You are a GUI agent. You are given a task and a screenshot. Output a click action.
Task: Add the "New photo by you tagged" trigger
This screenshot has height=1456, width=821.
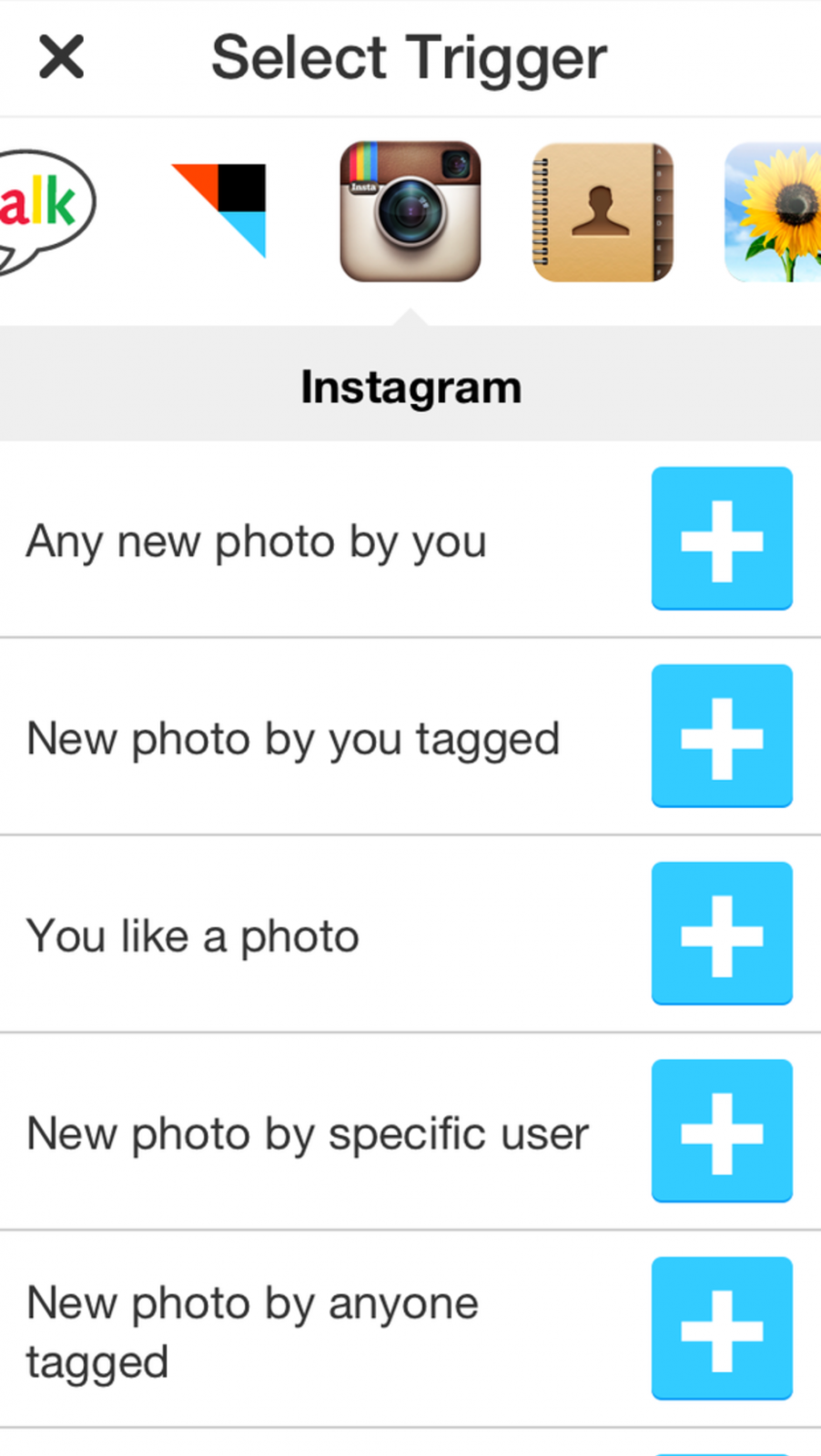tap(721, 736)
